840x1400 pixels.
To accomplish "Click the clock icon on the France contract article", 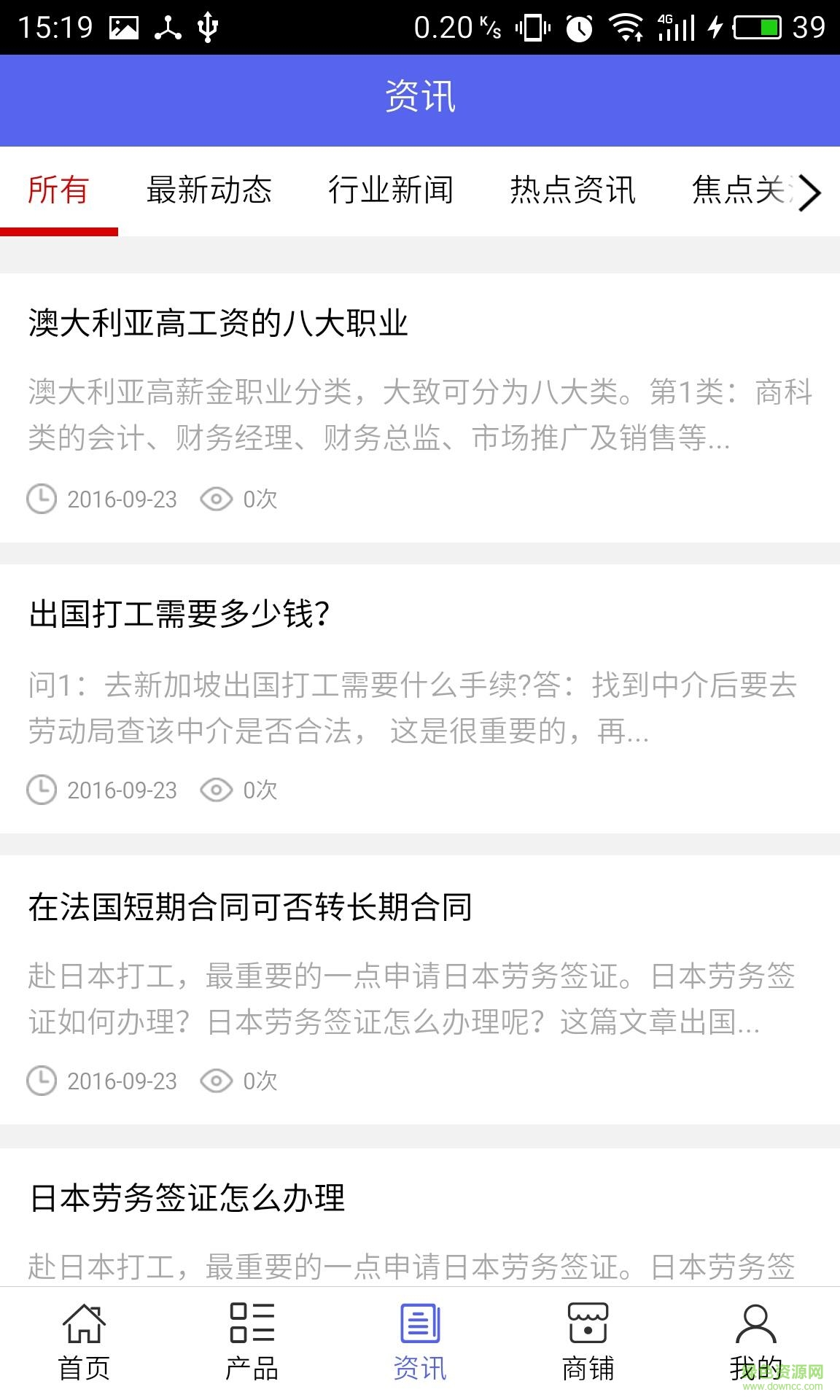I will [42, 1081].
